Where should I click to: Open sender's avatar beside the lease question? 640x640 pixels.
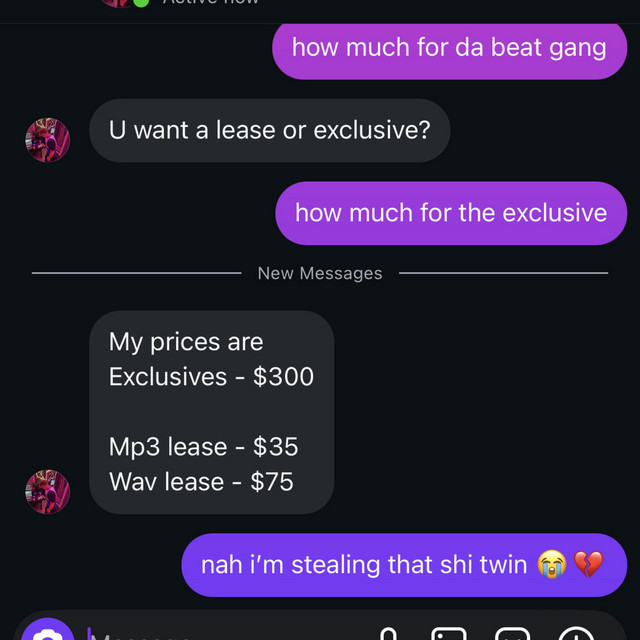(x=47, y=140)
